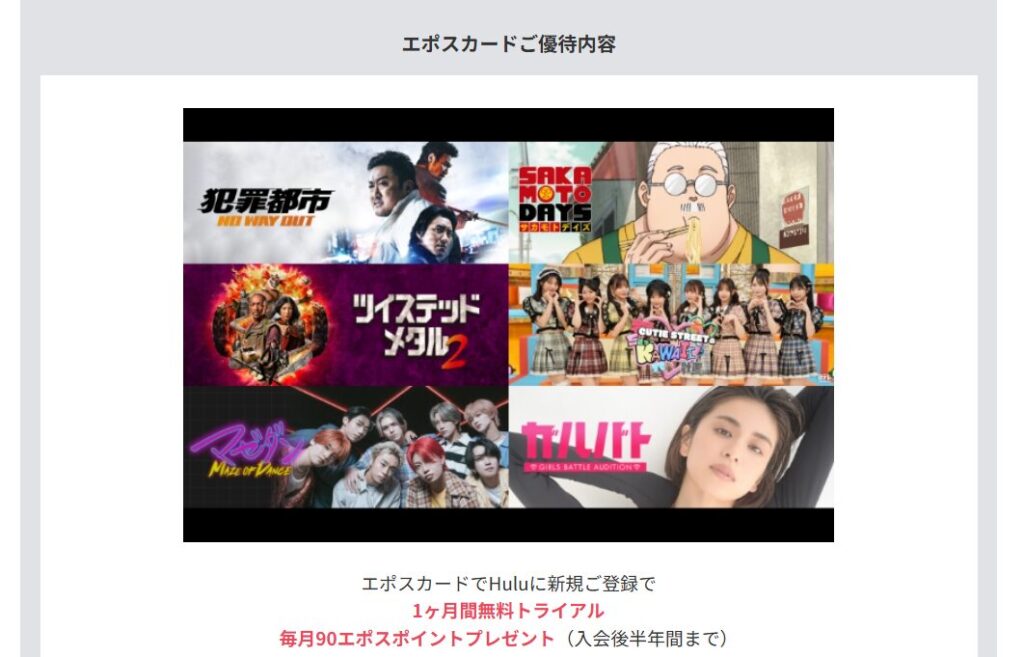Viewport: 1024px width, 657px height.
Task: Open the Hulu lineup banner image
Action: 508,325
